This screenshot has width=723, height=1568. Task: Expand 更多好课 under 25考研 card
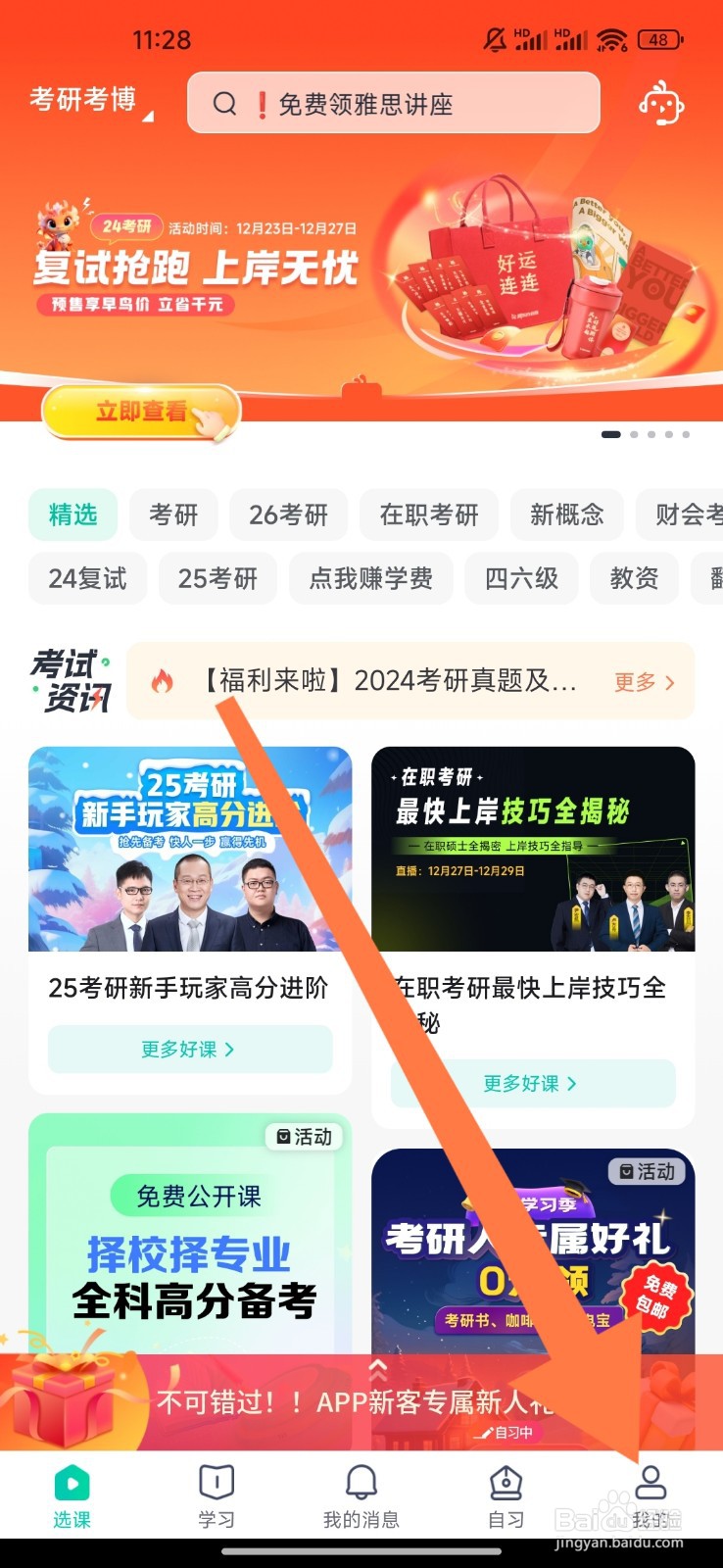coord(190,1049)
